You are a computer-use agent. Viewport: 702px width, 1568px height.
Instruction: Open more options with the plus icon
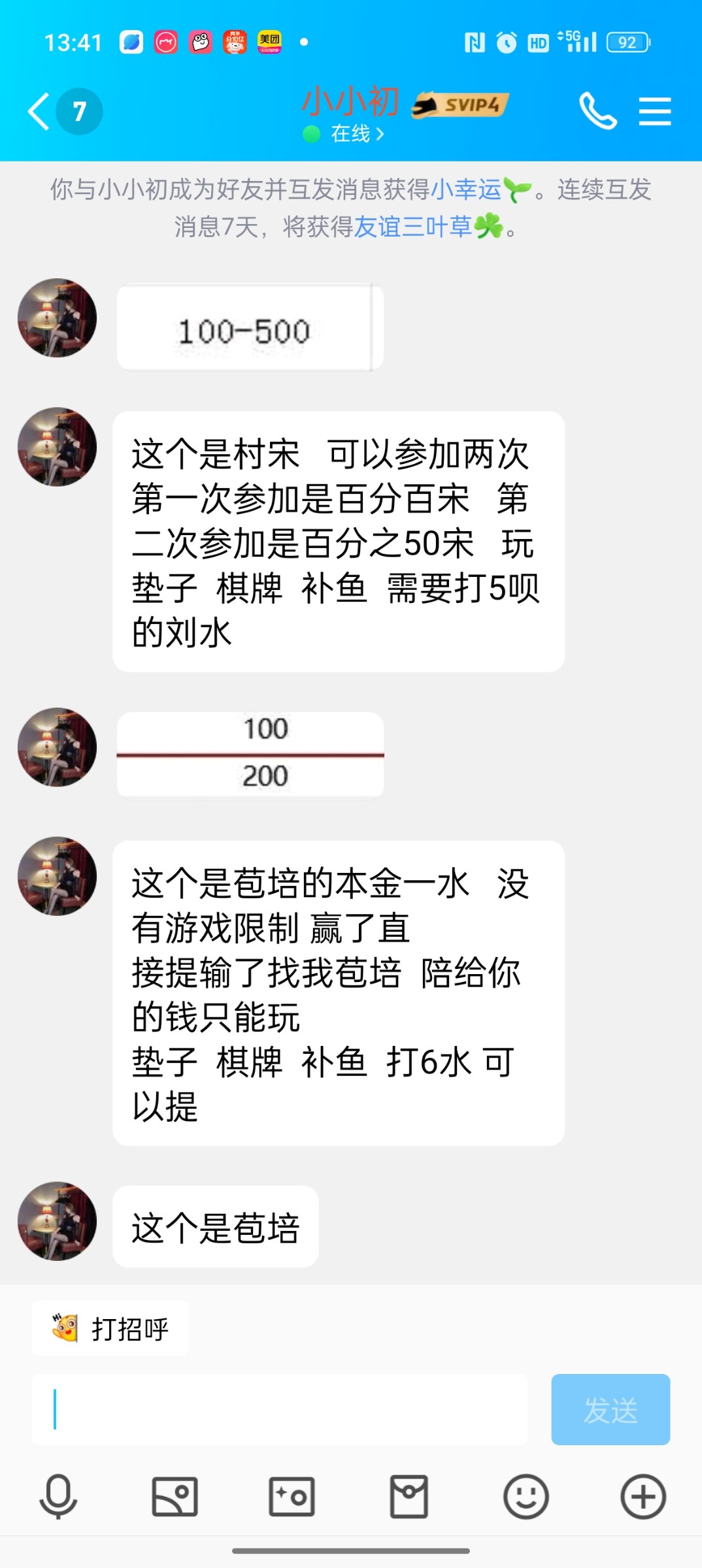coord(643,1496)
